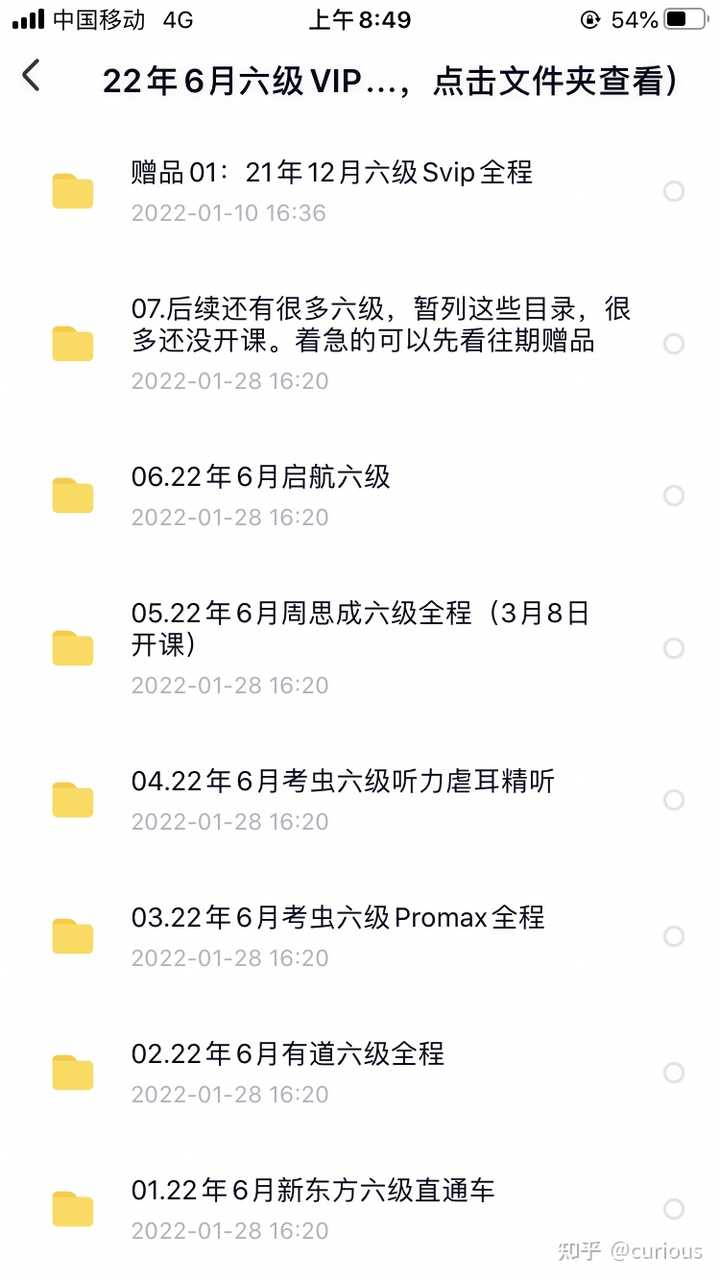Open folder 06.22年6月启航六级
This screenshot has height=1281, width=720.
(360, 496)
